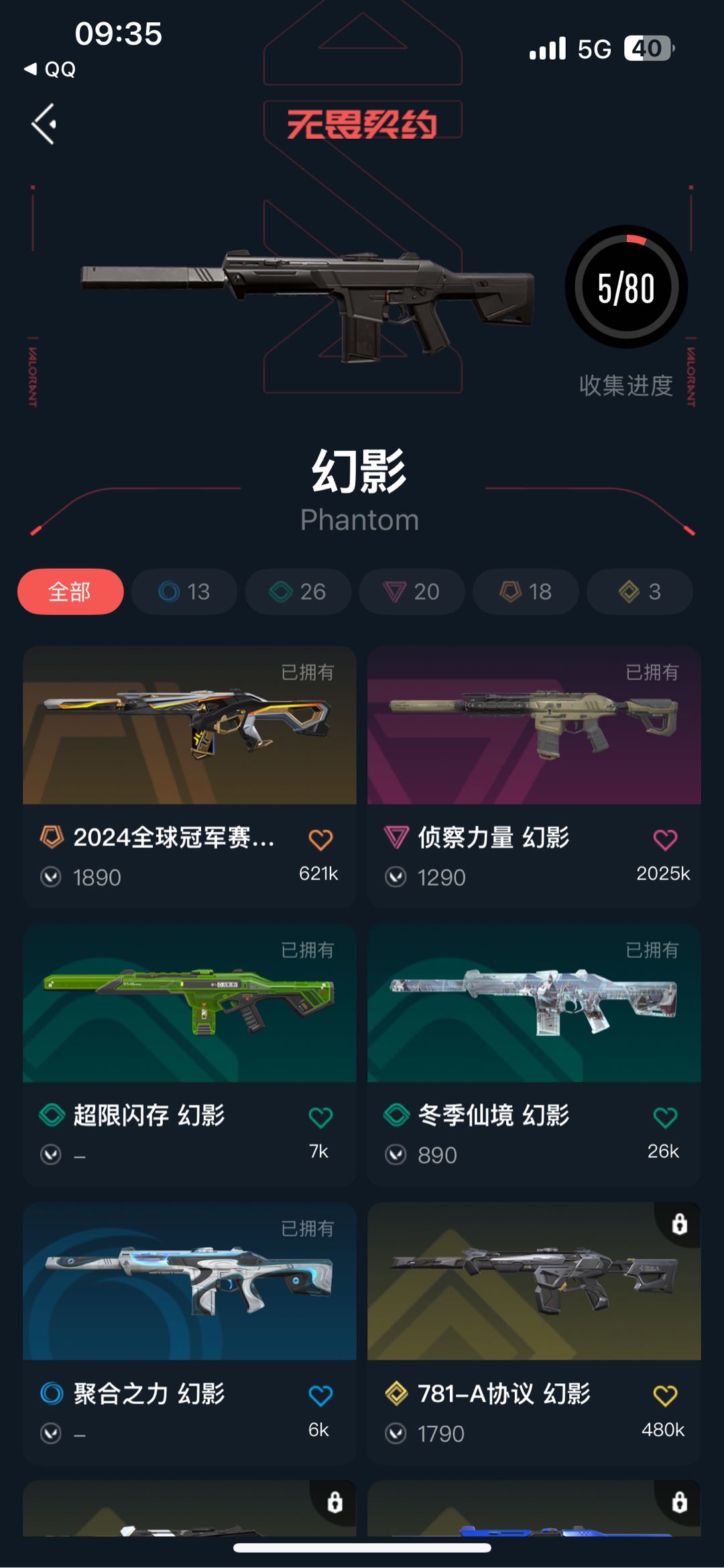Like the 冬季仙境 幻影 skin
724x1568 pixels.
(x=665, y=1117)
